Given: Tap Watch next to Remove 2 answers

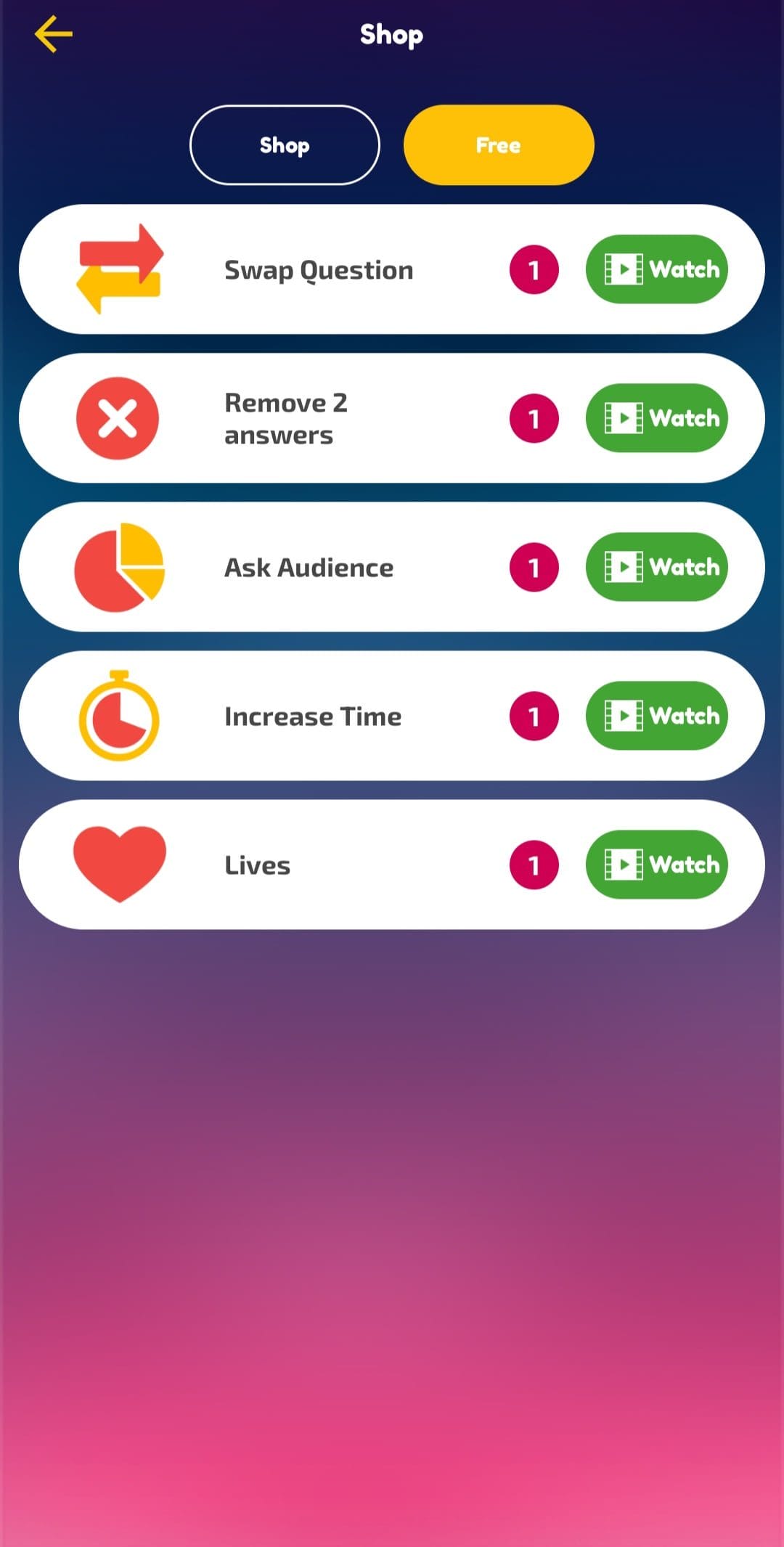Looking at the screenshot, I should click(657, 418).
